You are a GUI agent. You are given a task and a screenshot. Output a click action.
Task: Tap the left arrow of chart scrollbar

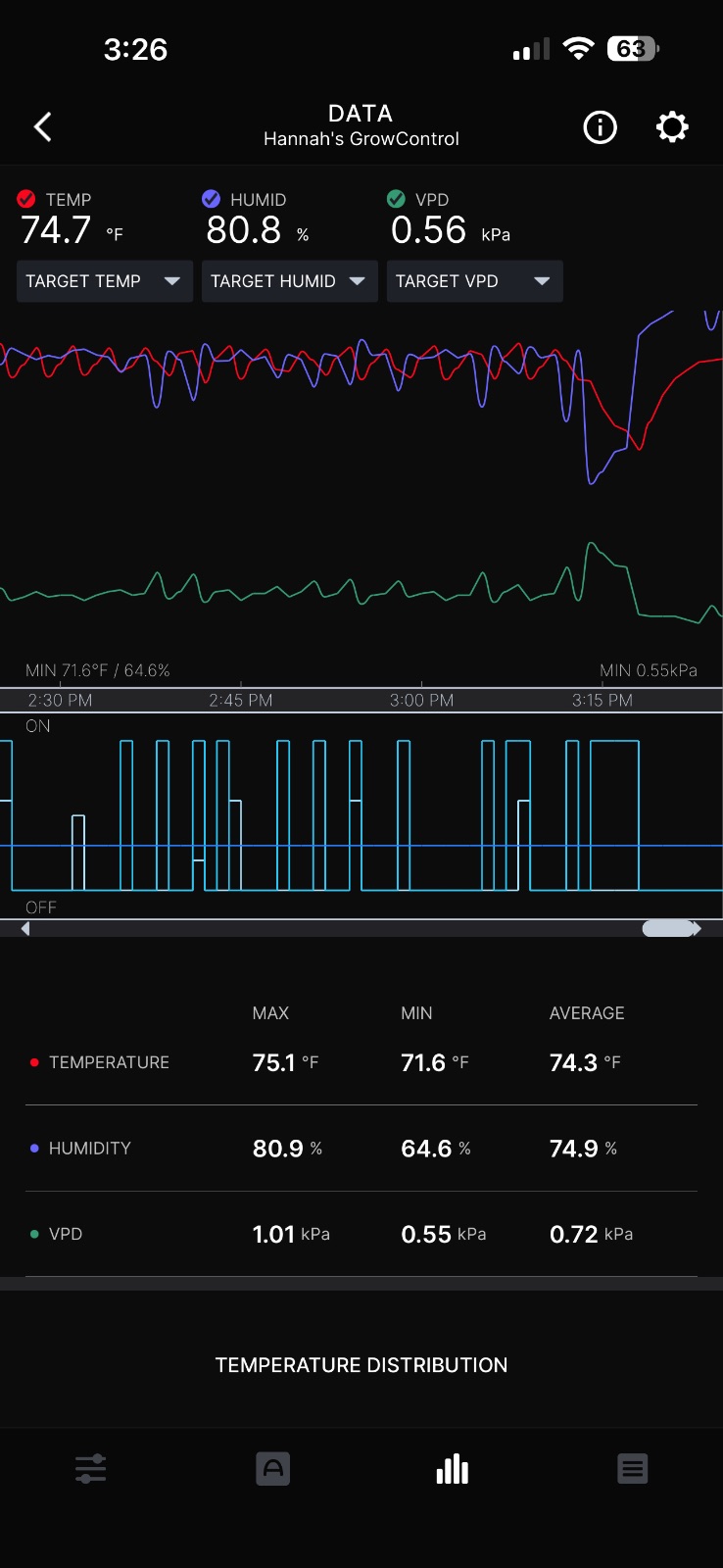click(x=25, y=929)
